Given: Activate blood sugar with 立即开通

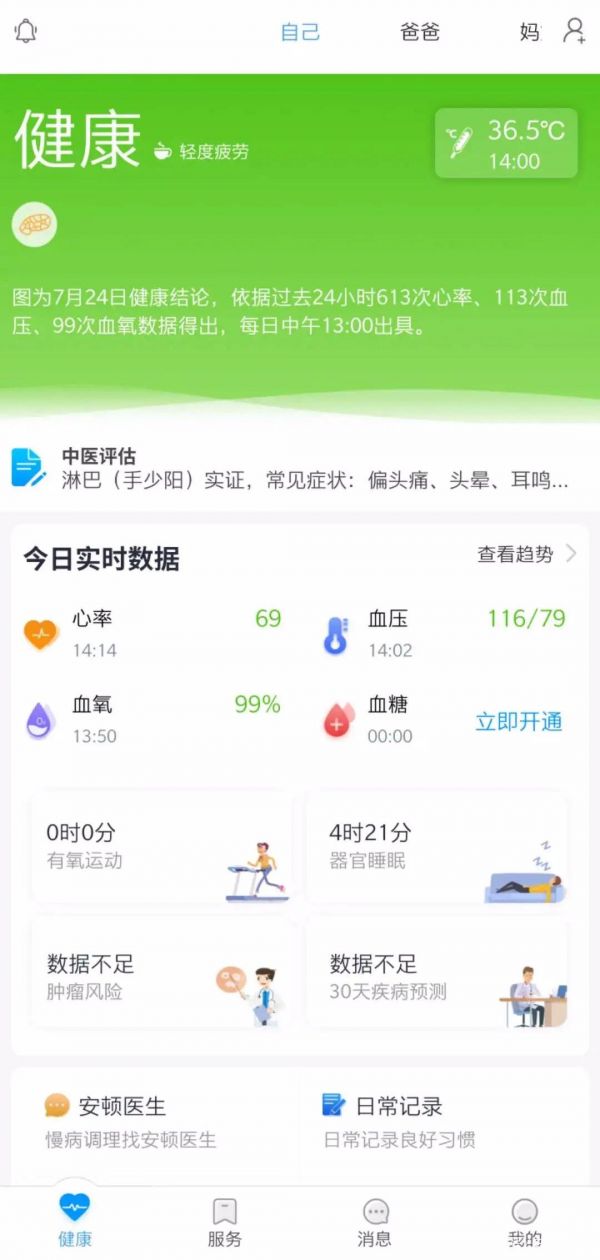Looking at the screenshot, I should (x=518, y=722).
